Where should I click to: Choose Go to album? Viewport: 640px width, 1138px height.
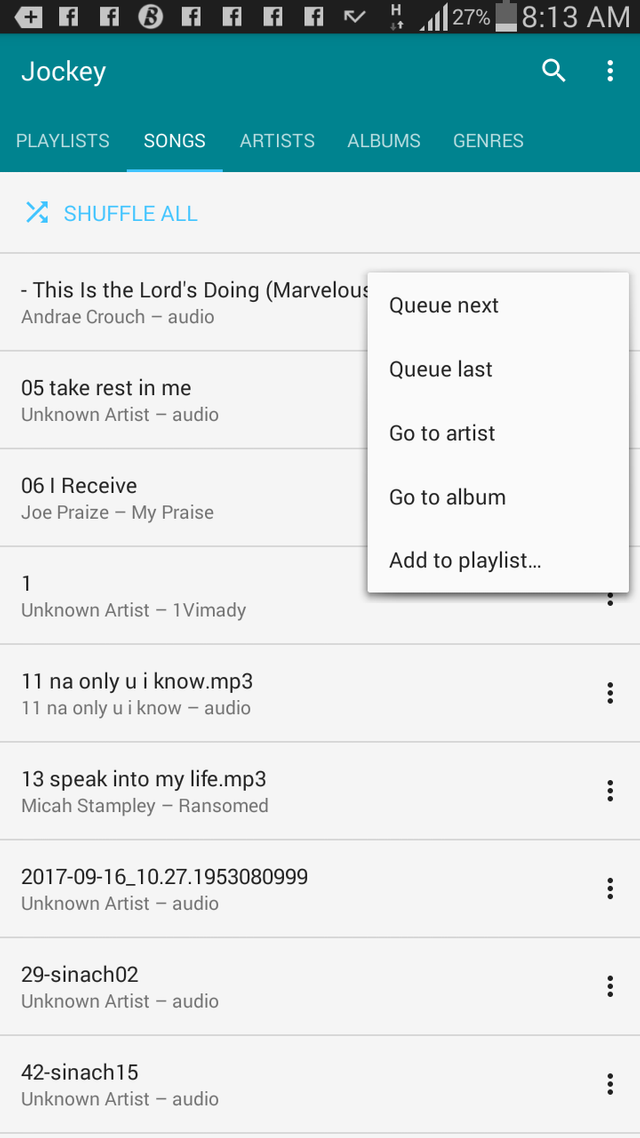point(447,498)
